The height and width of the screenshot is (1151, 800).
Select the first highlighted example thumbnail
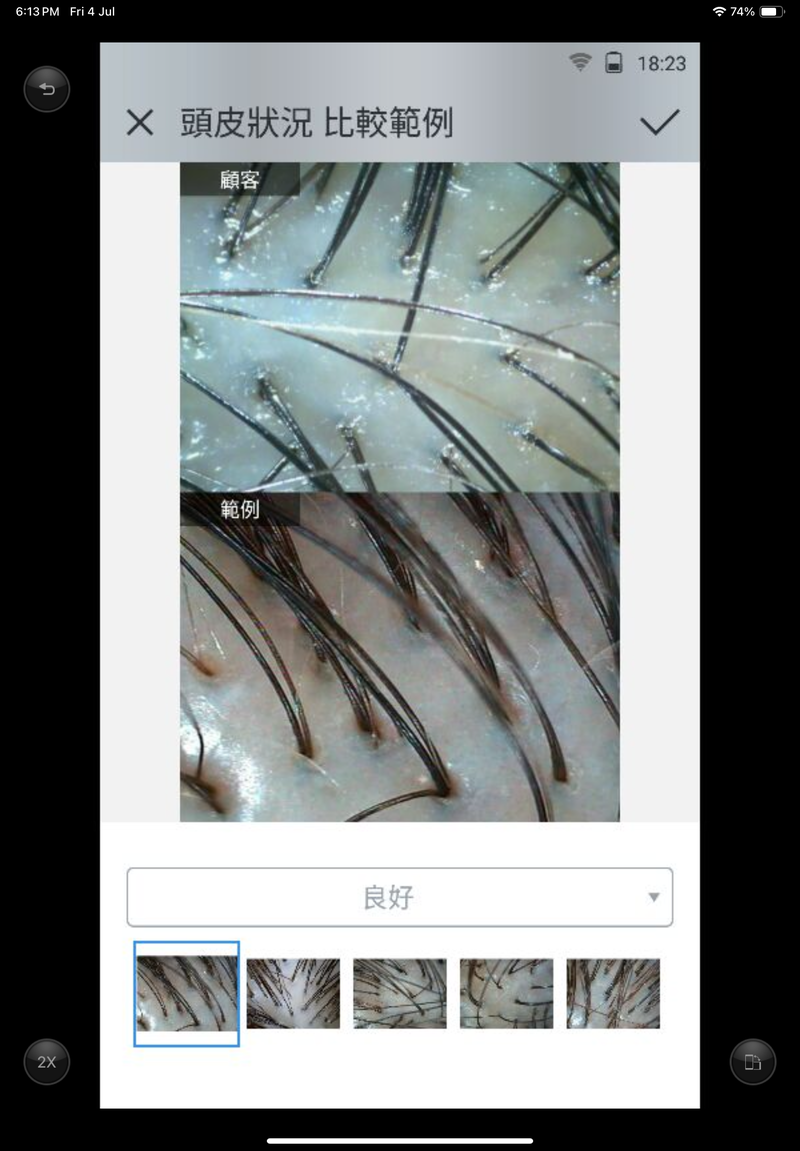click(187, 993)
